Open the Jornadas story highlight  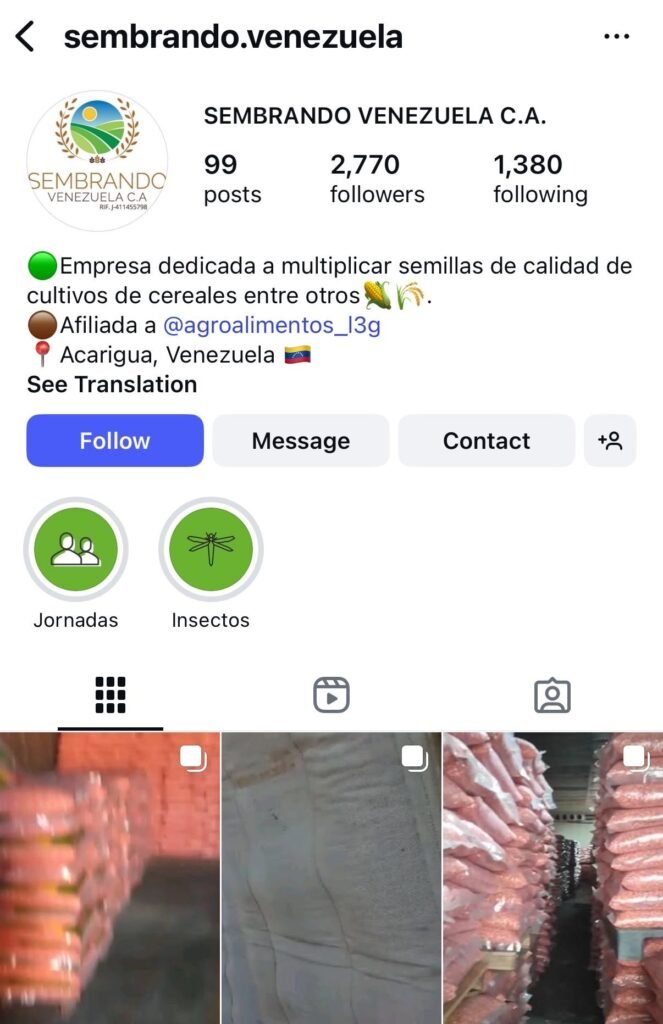point(76,549)
